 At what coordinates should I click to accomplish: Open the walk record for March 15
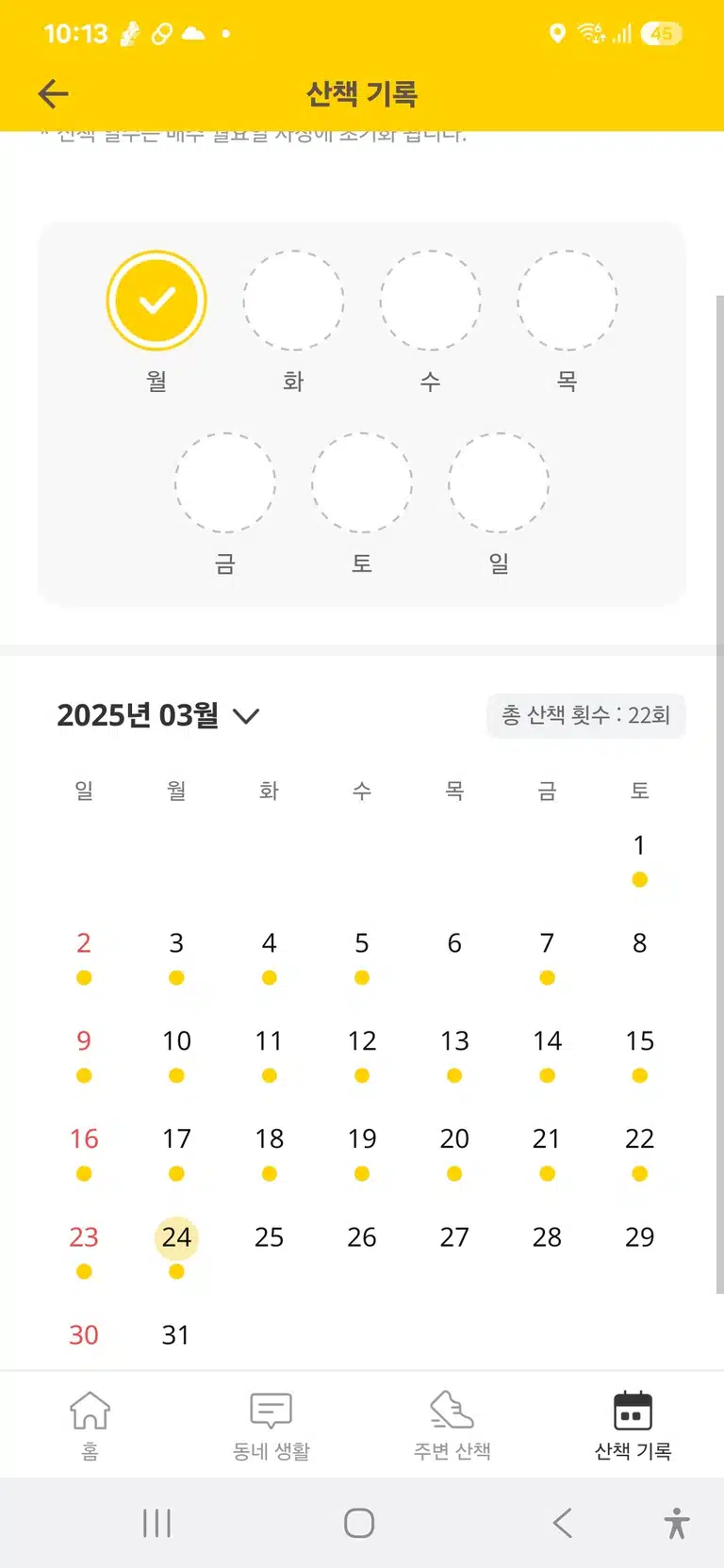click(640, 1052)
